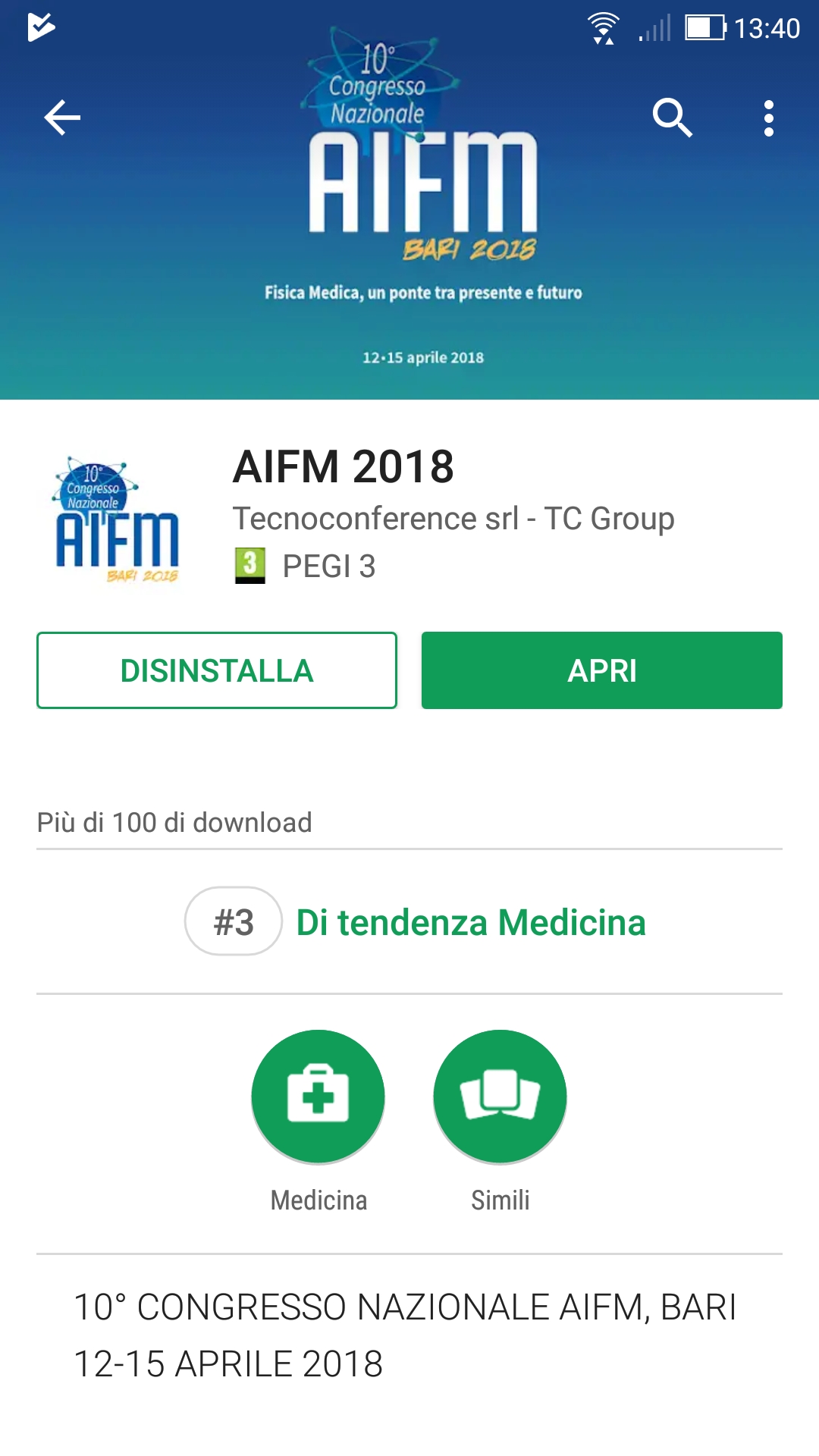The image size is (819, 1456).
Task: Open the app with APRI
Action: (x=602, y=670)
